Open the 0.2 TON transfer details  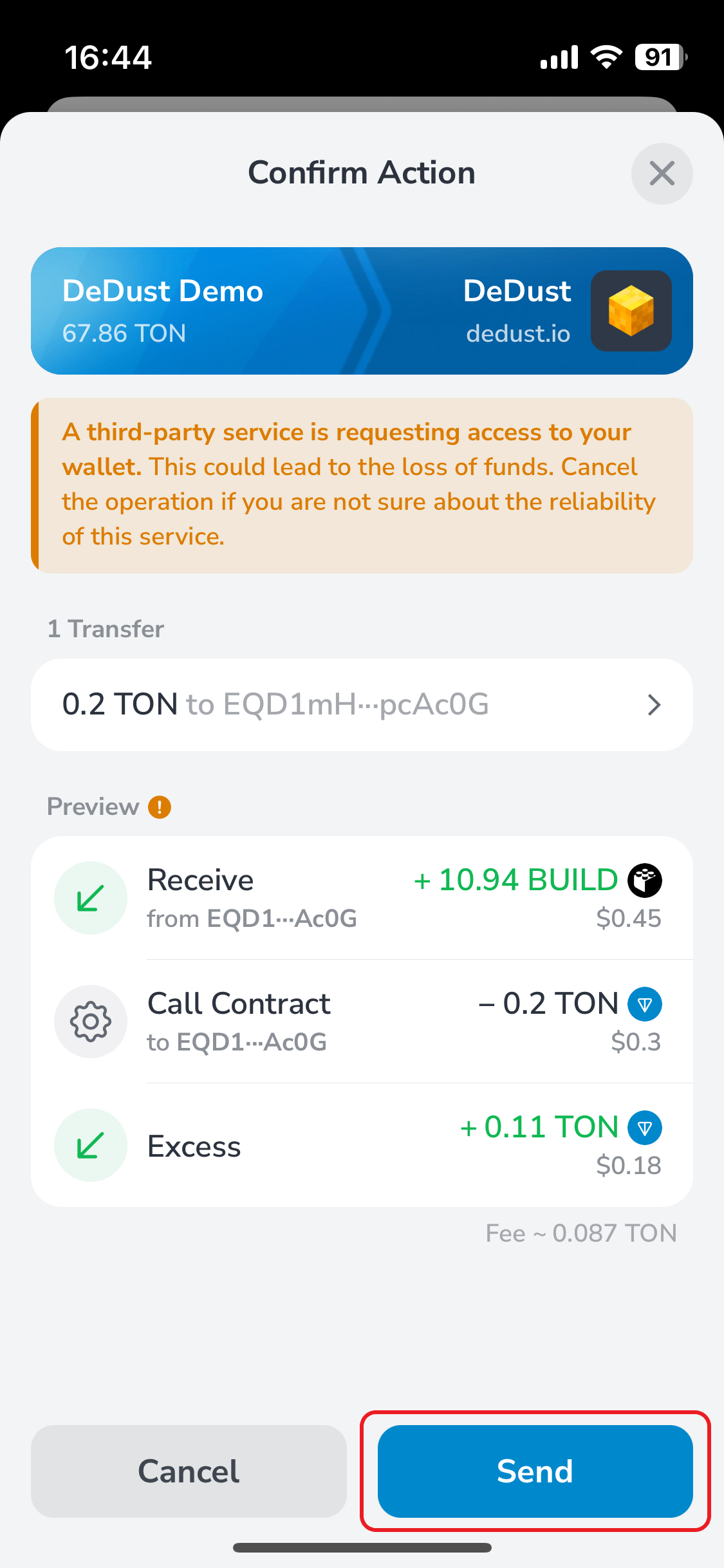(x=362, y=705)
